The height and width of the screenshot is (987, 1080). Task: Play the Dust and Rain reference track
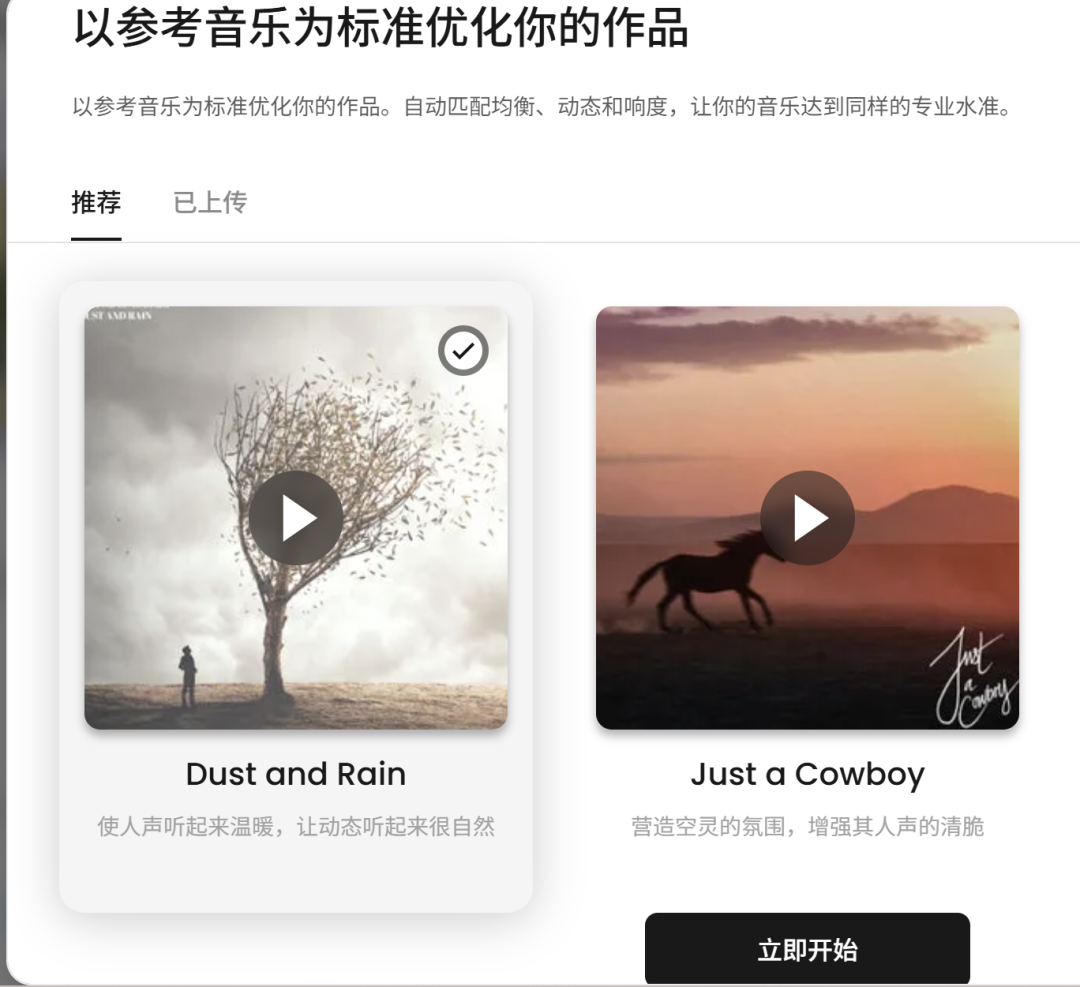[x=296, y=518]
